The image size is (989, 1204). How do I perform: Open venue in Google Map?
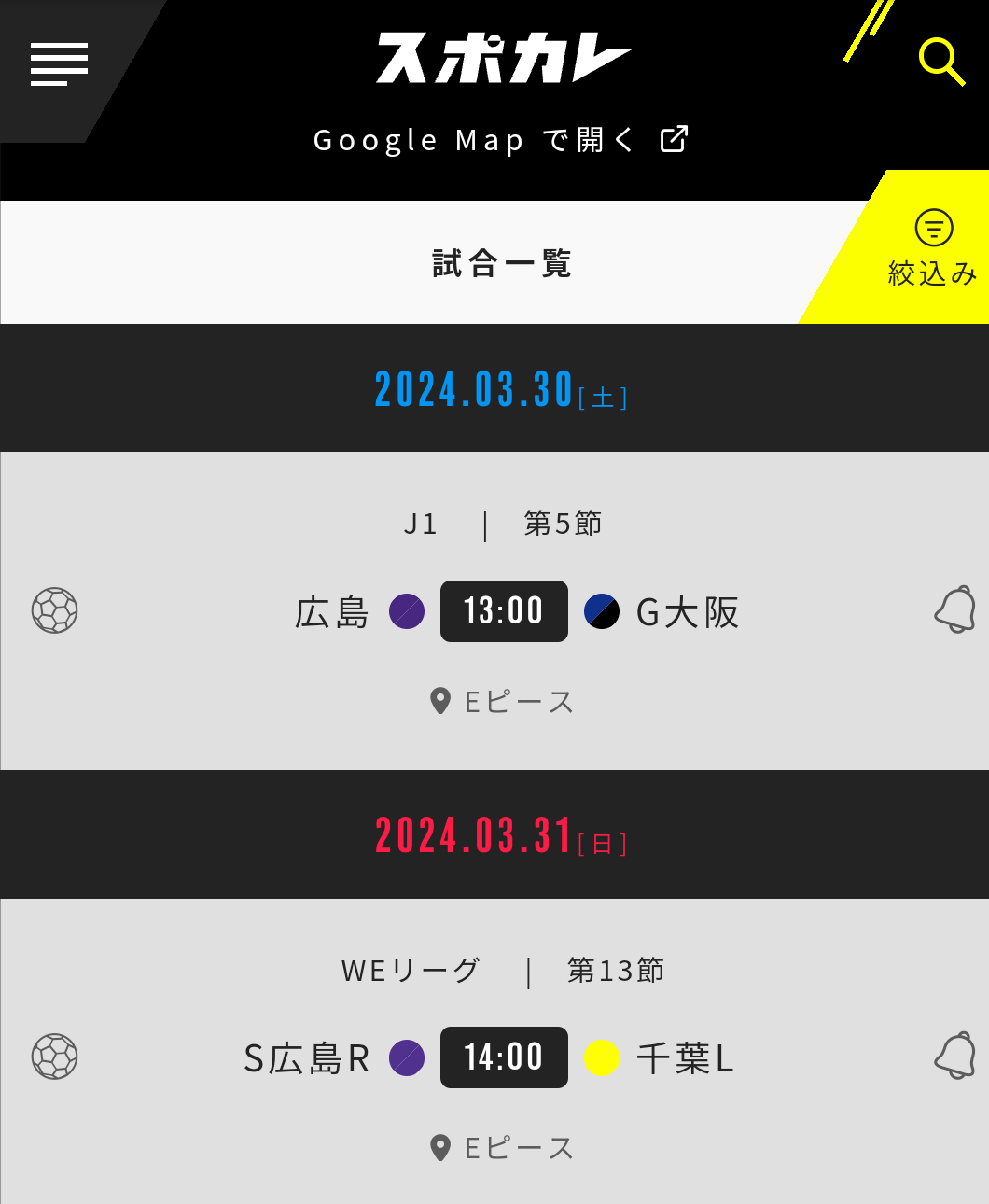coord(501,140)
